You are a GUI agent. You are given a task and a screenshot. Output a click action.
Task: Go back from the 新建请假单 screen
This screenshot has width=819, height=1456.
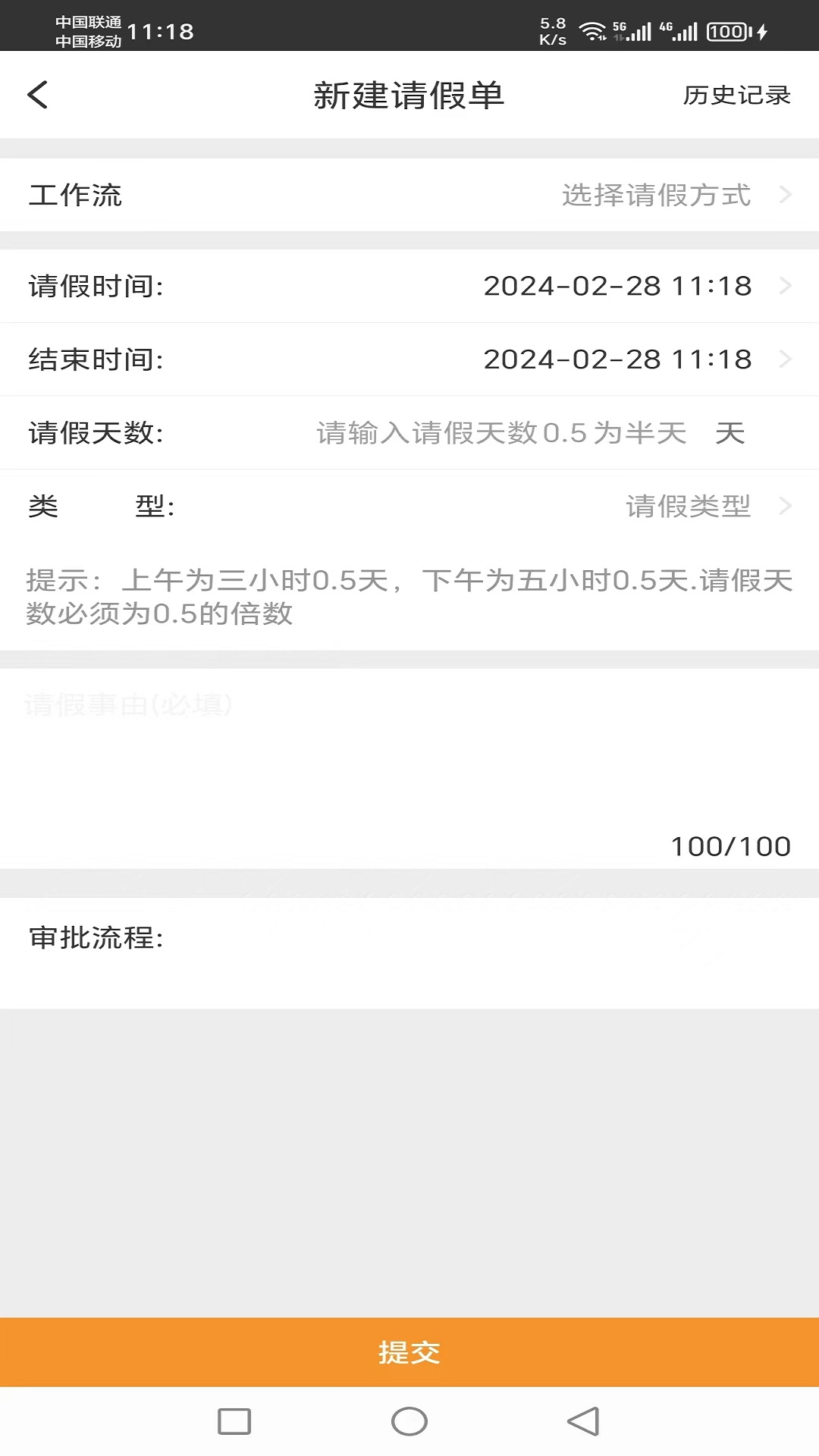click(38, 96)
